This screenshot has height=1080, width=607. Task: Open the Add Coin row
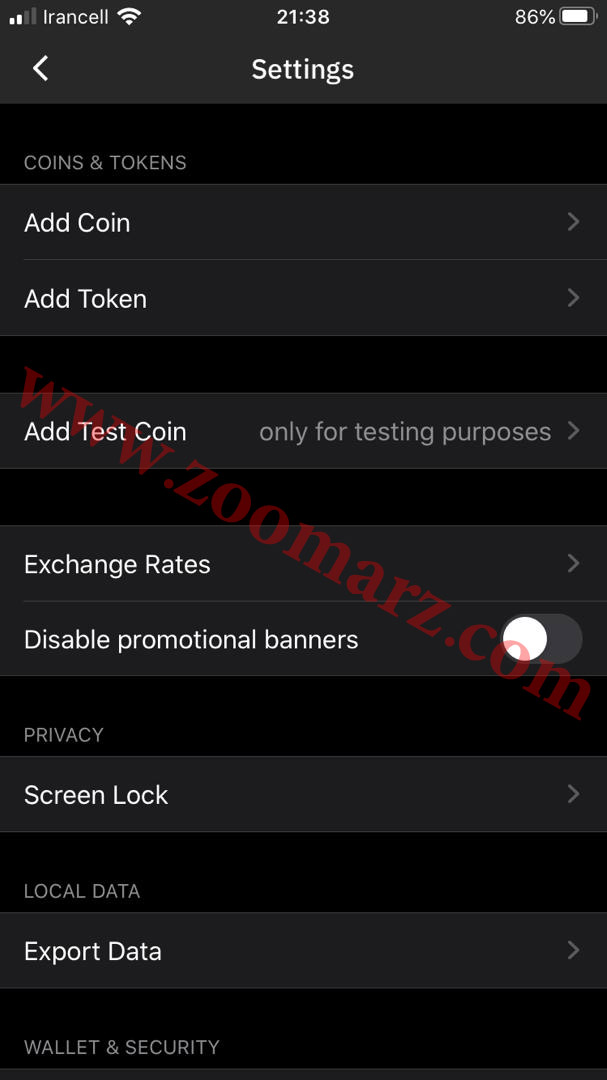[x=300, y=222]
